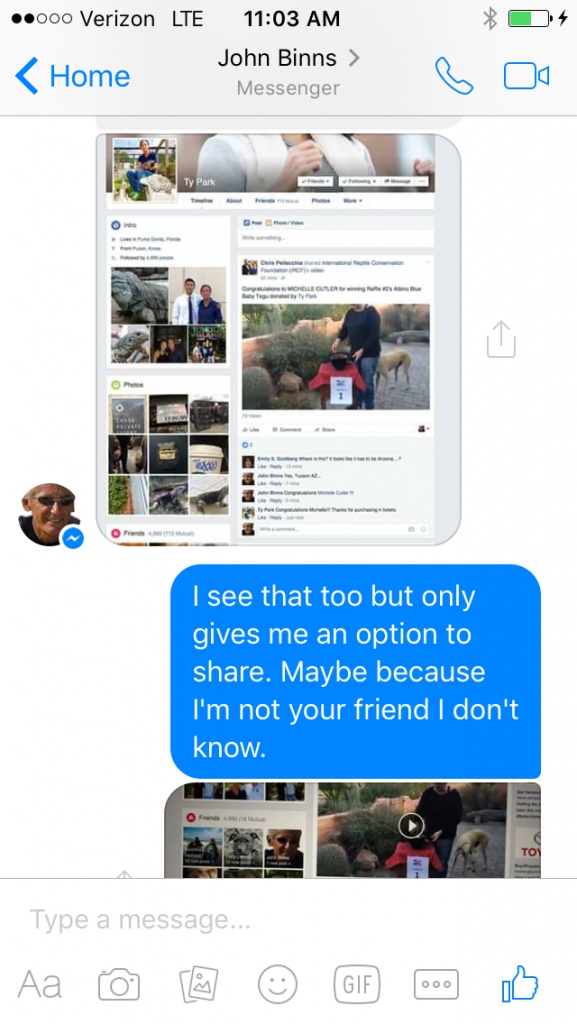Open the emoji and stickers picker
Screen dimensions: 577x1024
[277, 984]
